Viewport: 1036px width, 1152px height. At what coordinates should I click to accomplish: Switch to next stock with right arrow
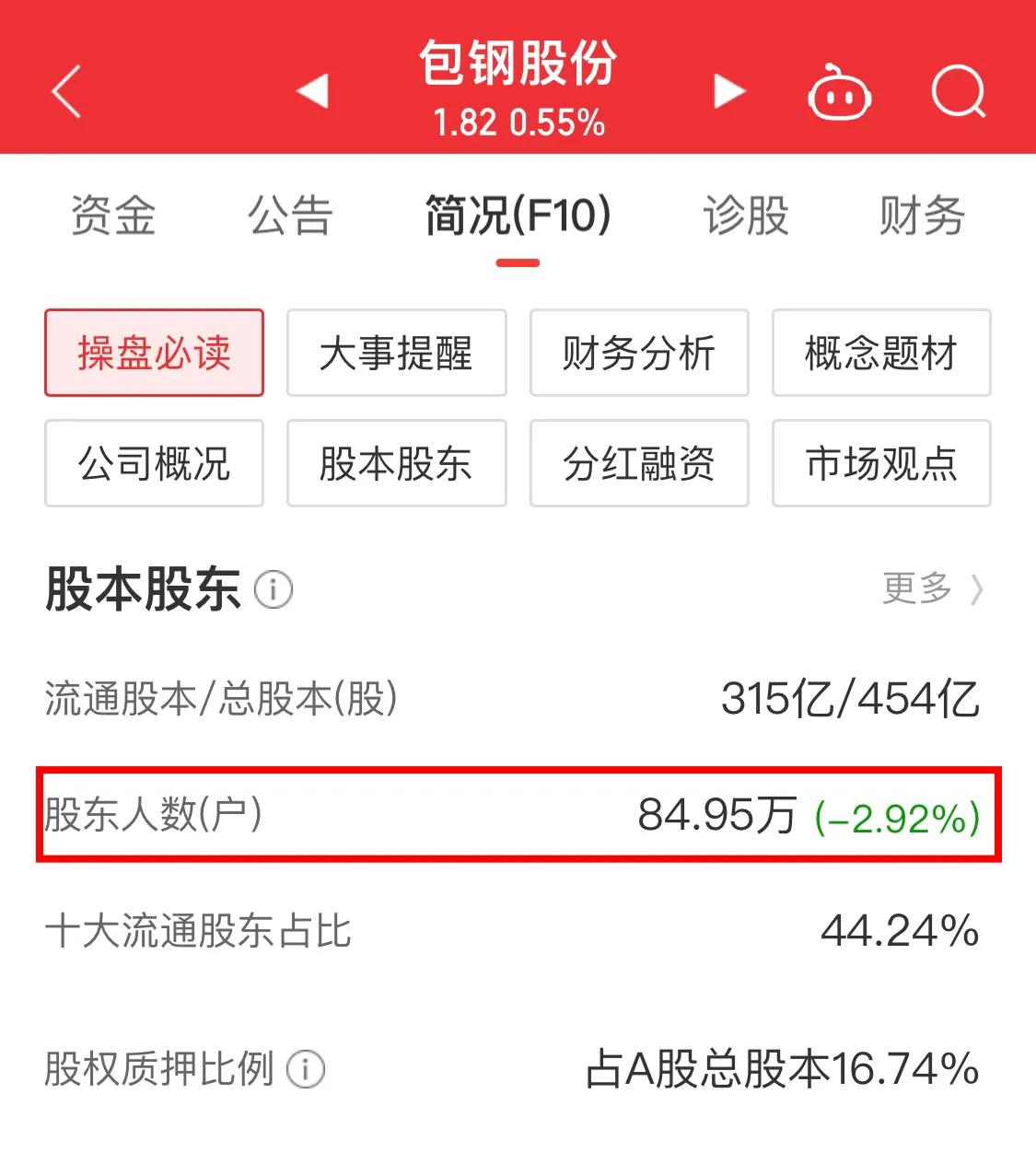click(728, 90)
